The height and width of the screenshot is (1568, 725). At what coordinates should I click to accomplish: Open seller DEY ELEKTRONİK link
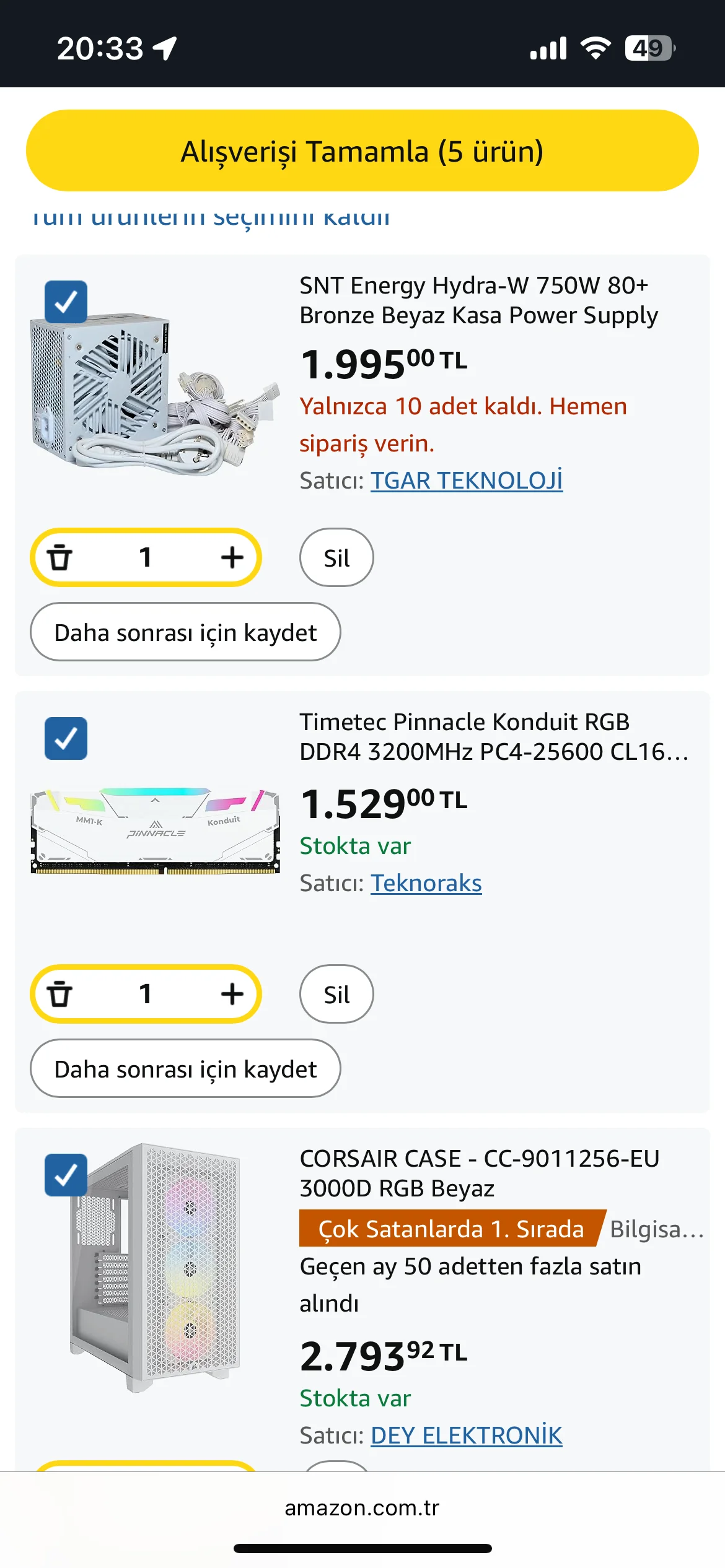[466, 1435]
